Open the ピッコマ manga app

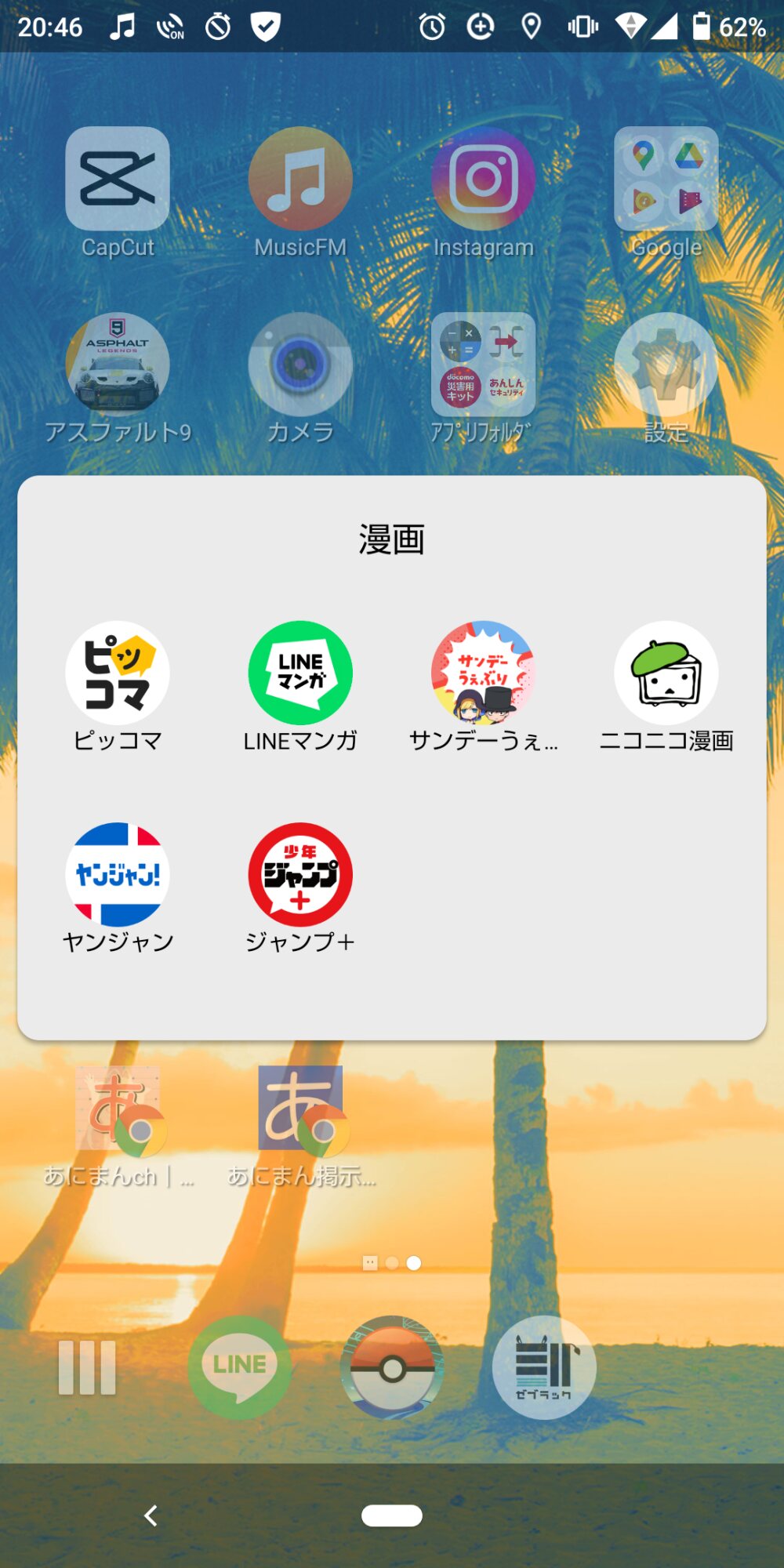click(x=118, y=673)
